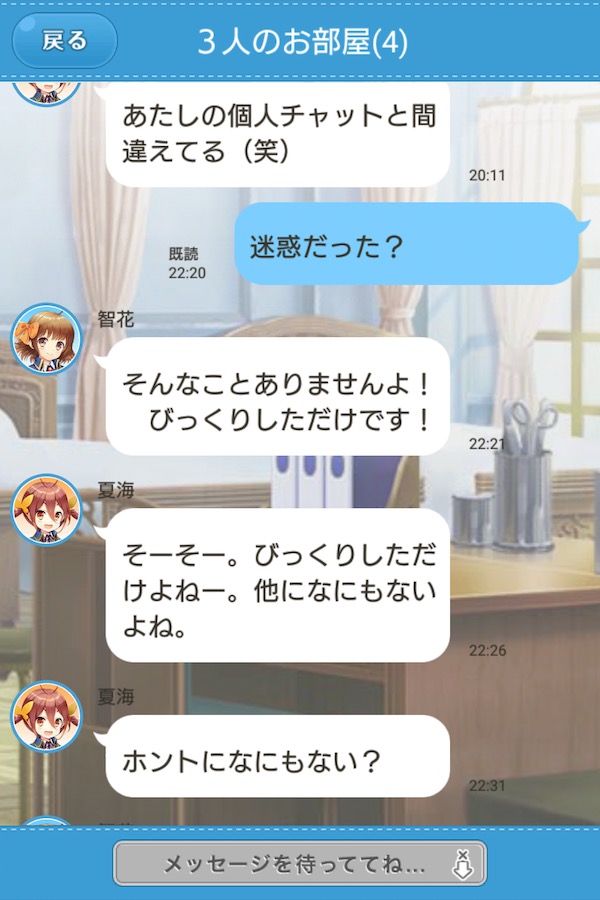The height and width of the screenshot is (900, 600).
Task: Tap the メッセージを待っててね message bar
Action: 299,863
